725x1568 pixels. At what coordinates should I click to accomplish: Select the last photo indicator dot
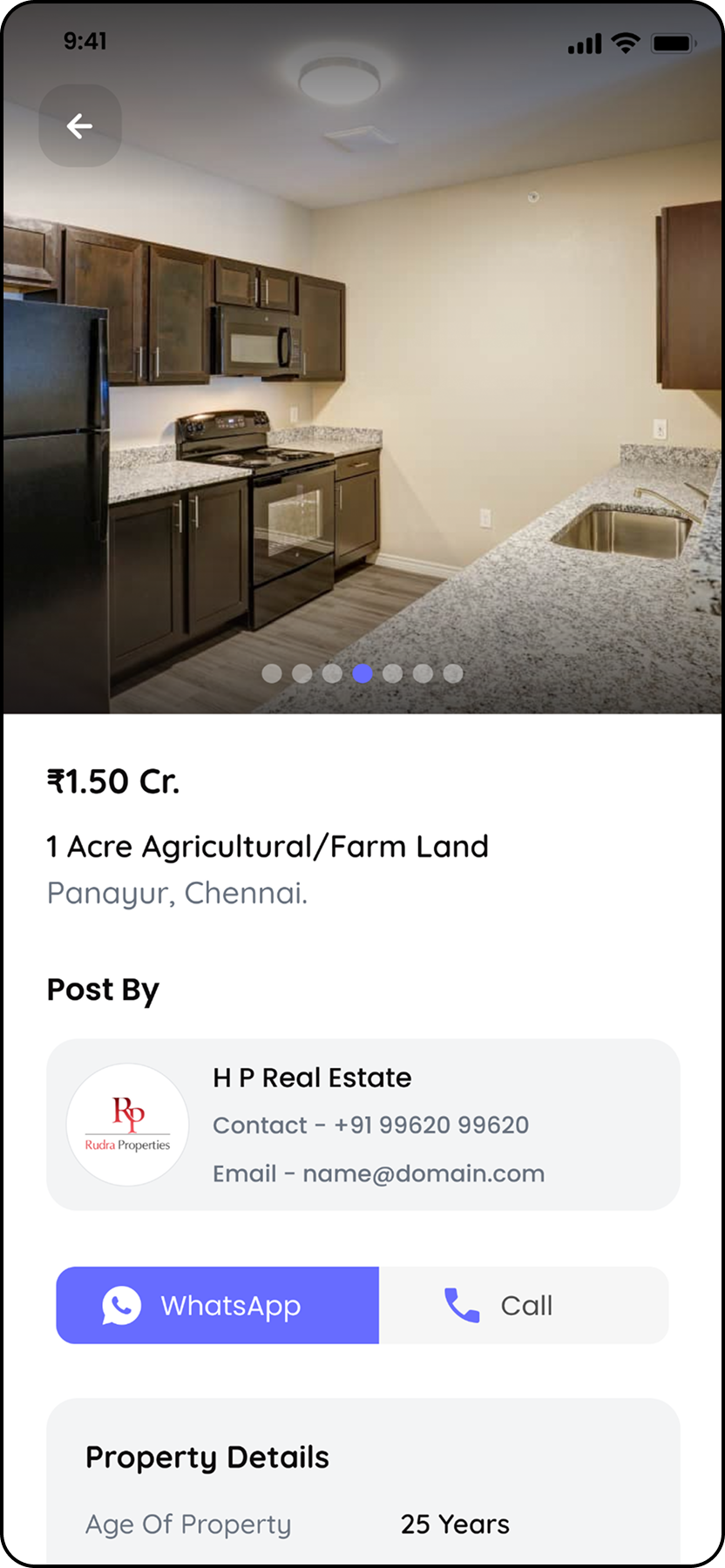pyautogui.click(x=453, y=673)
